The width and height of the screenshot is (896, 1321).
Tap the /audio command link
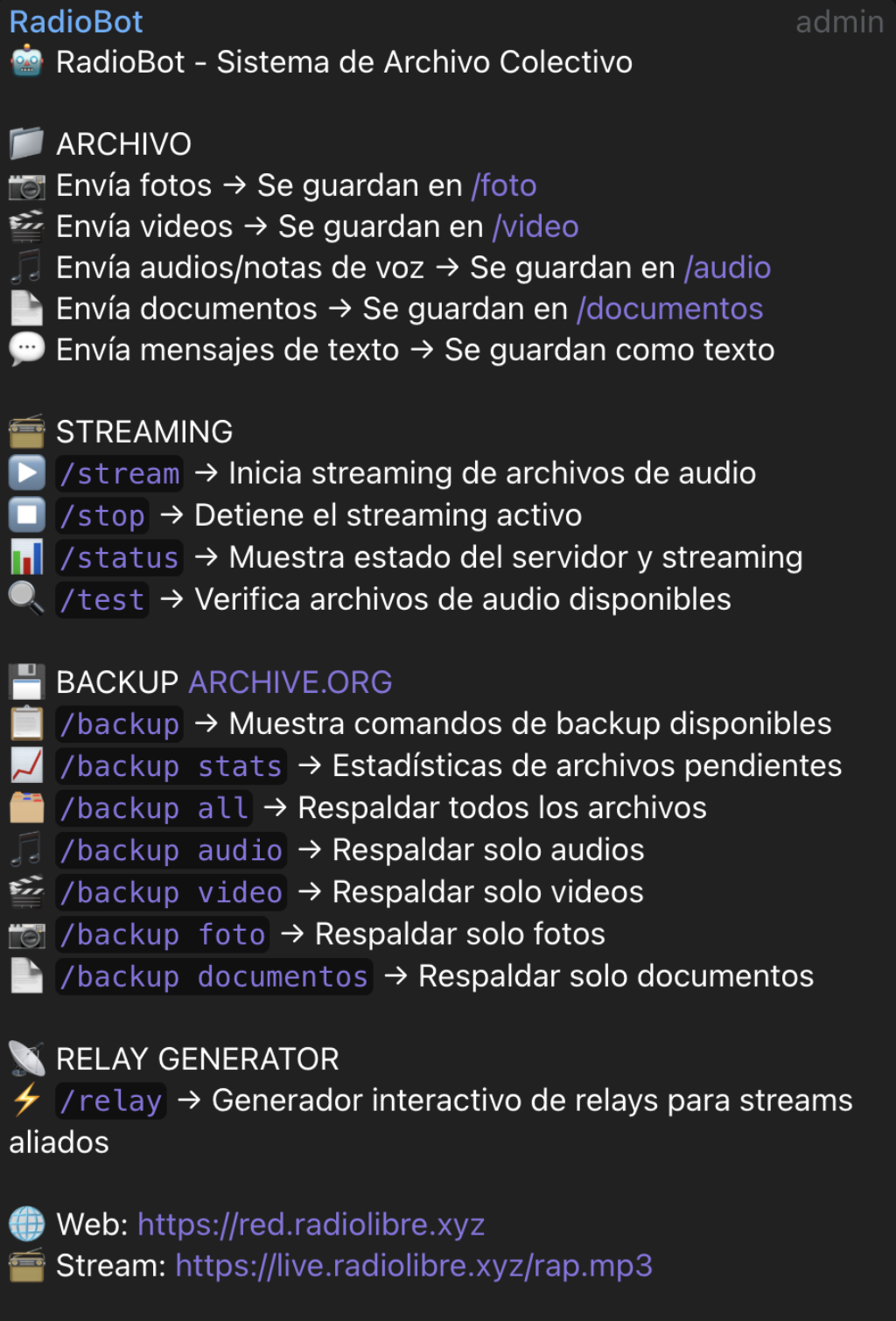(727, 268)
